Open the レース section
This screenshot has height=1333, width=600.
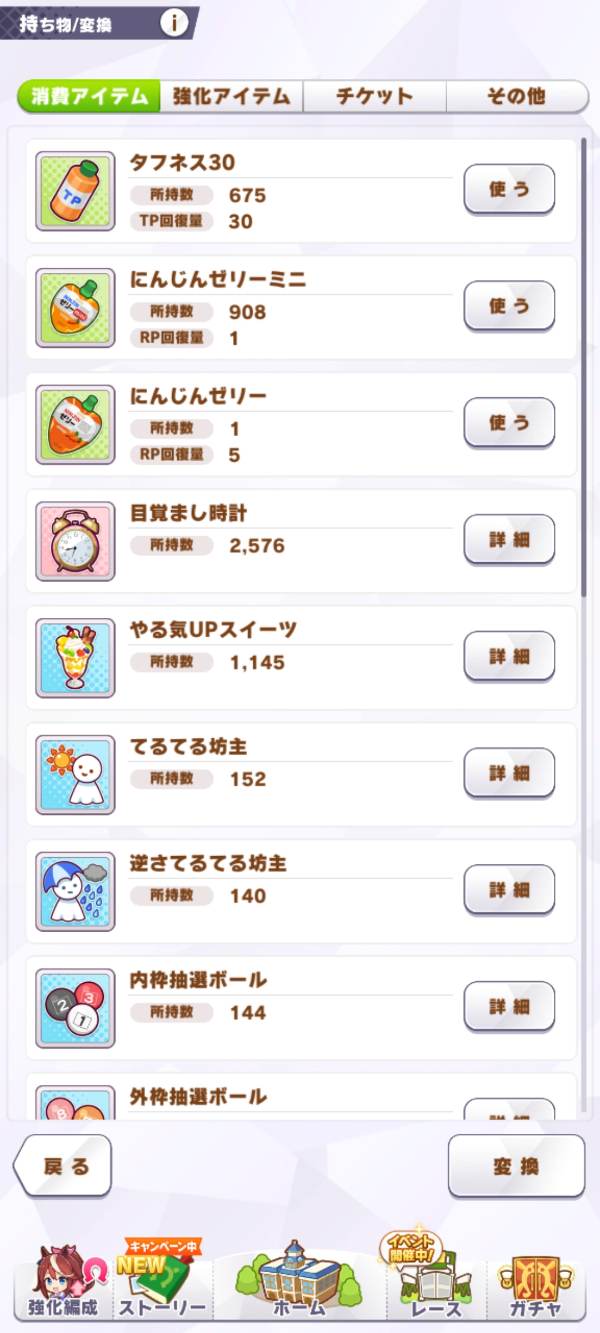point(436,1285)
